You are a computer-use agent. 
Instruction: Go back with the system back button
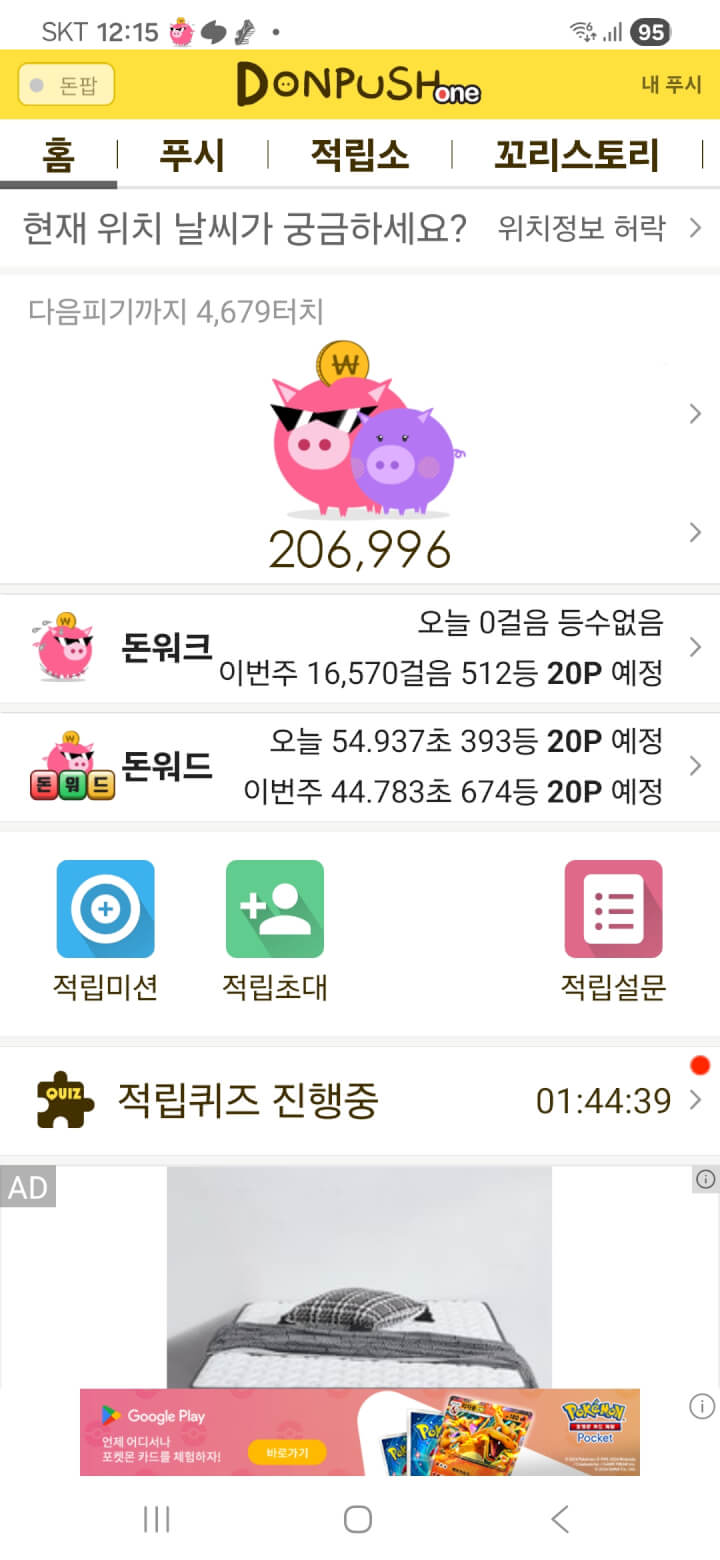click(x=560, y=1520)
